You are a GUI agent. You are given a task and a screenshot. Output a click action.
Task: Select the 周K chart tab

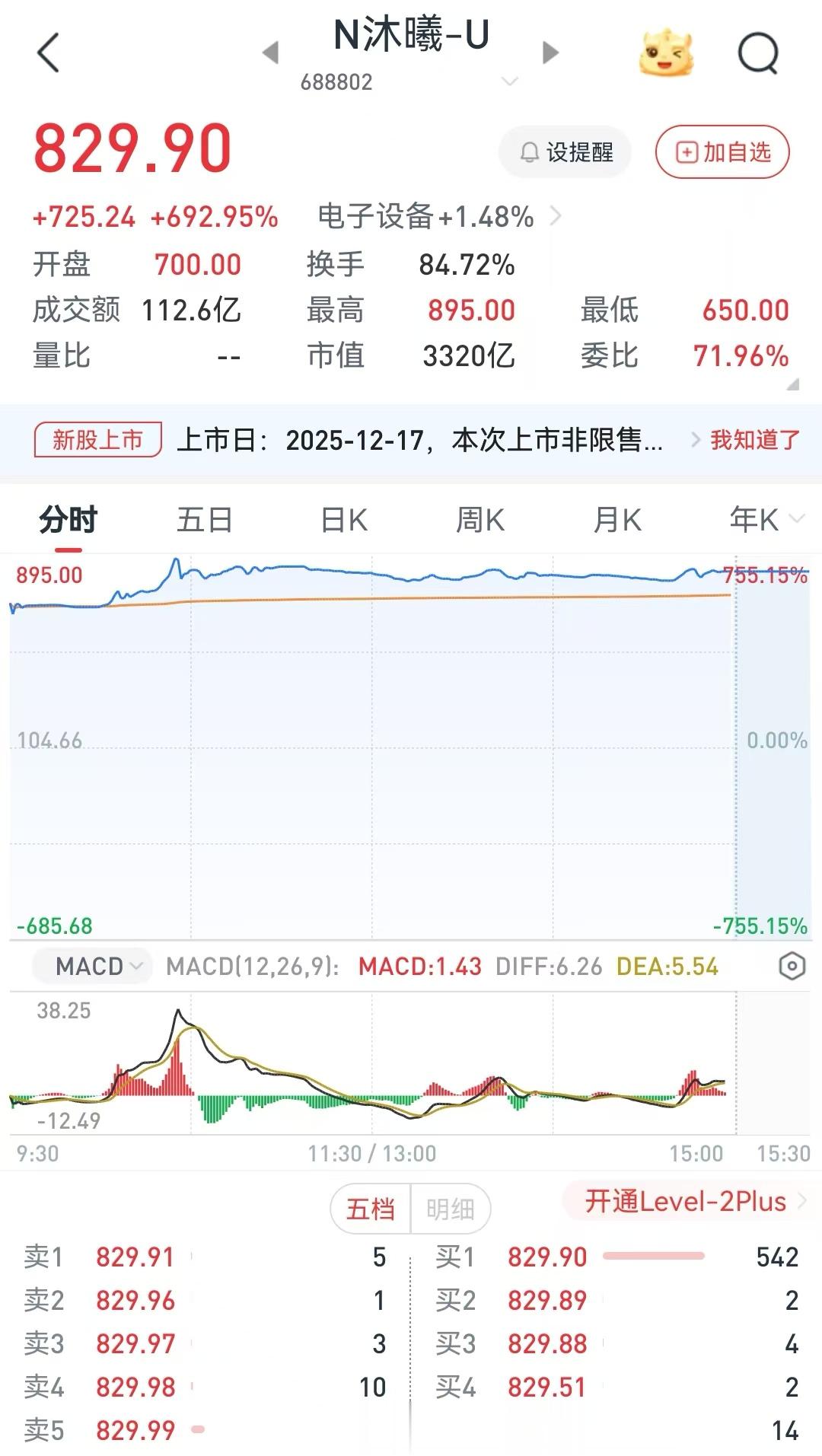[479, 521]
